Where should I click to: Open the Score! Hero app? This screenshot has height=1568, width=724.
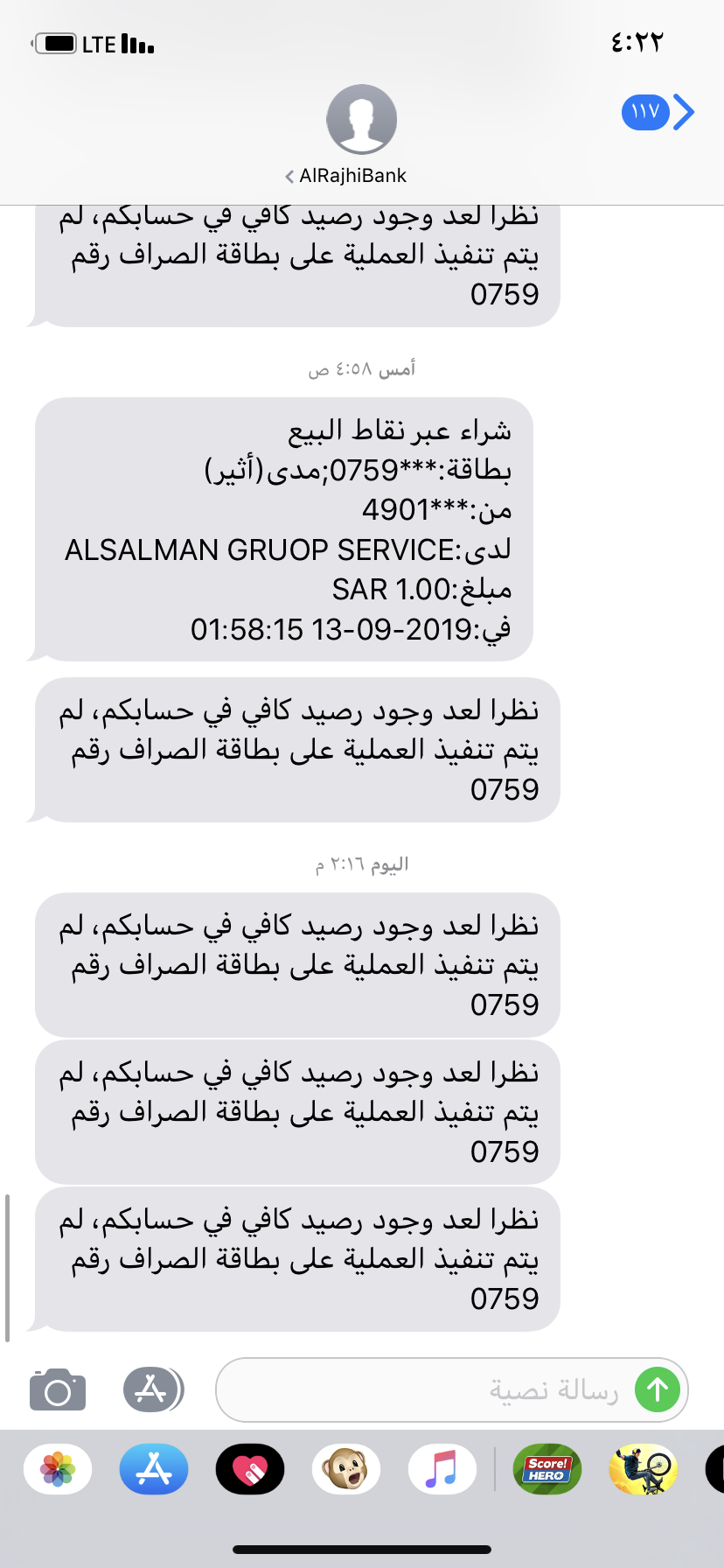[547, 1469]
